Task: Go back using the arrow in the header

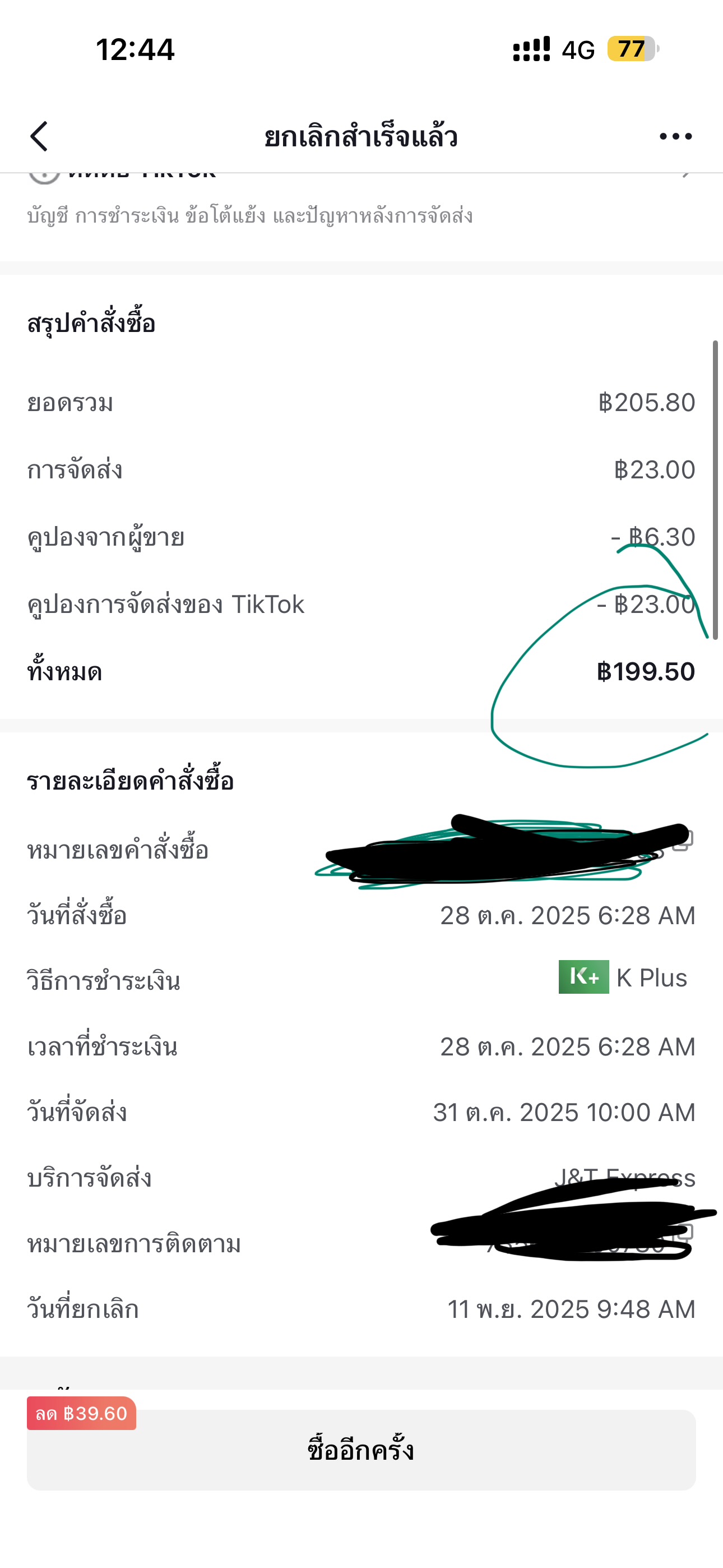Action: click(x=40, y=136)
